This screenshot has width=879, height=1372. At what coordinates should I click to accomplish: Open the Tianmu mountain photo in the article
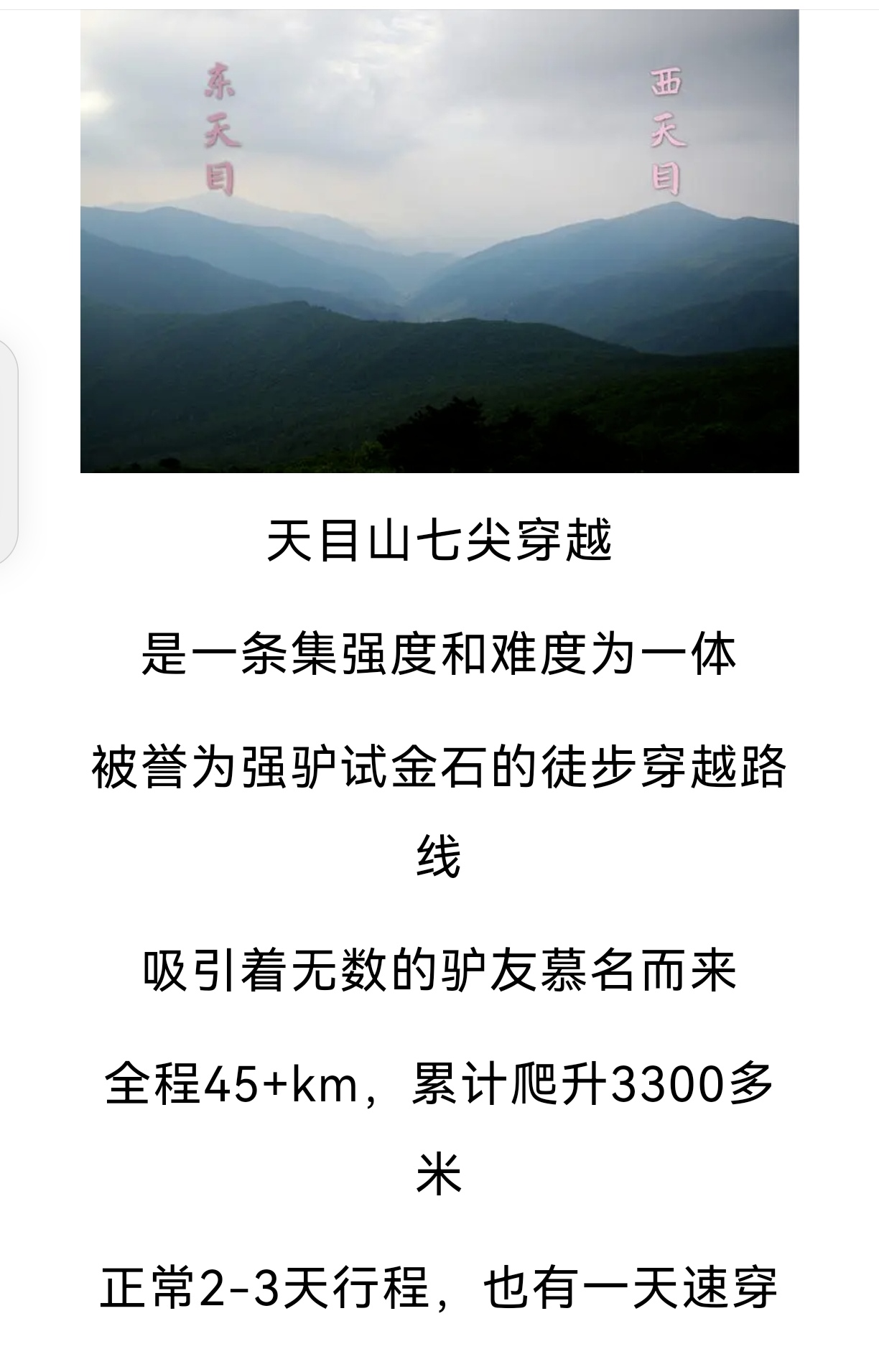(439, 241)
